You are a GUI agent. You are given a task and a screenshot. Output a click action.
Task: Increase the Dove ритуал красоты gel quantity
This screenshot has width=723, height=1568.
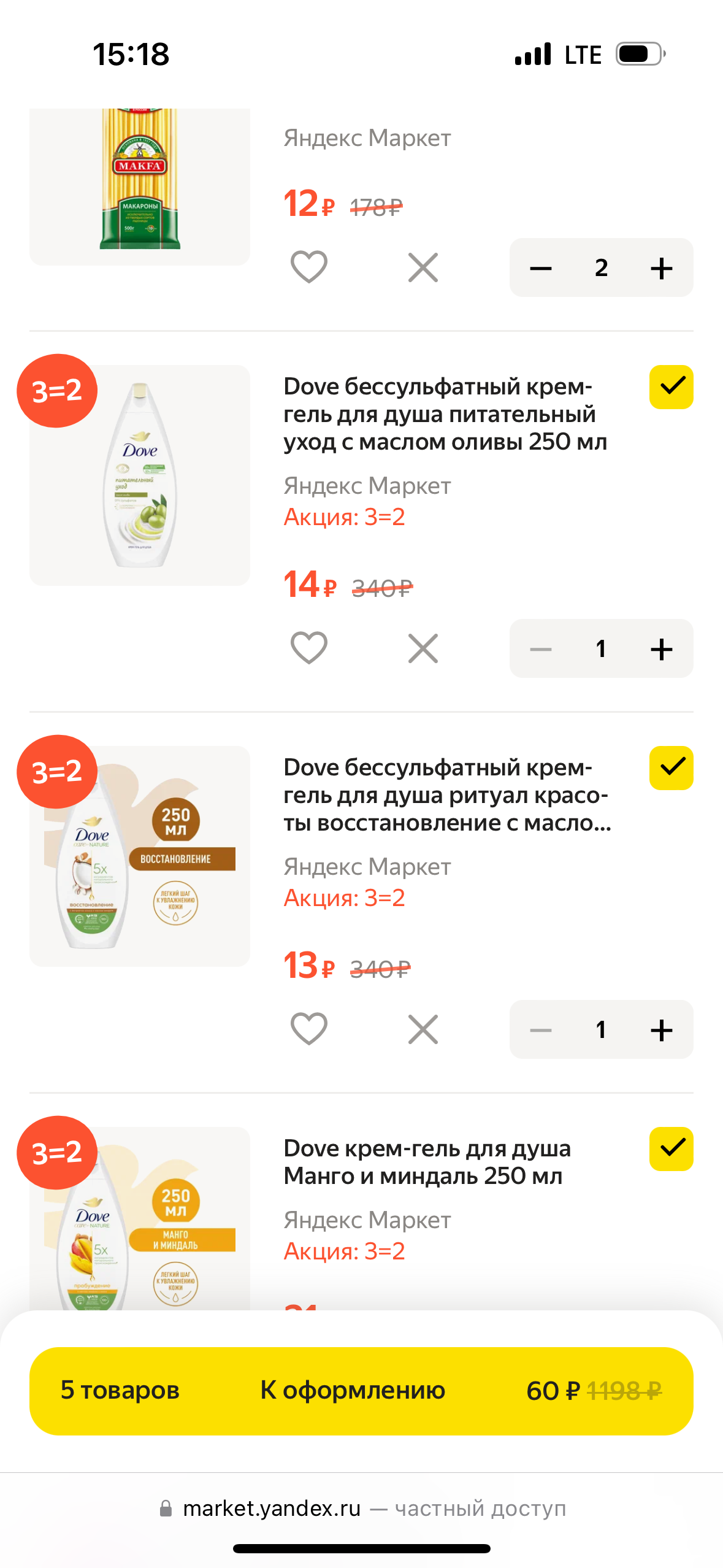[662, 1030]
